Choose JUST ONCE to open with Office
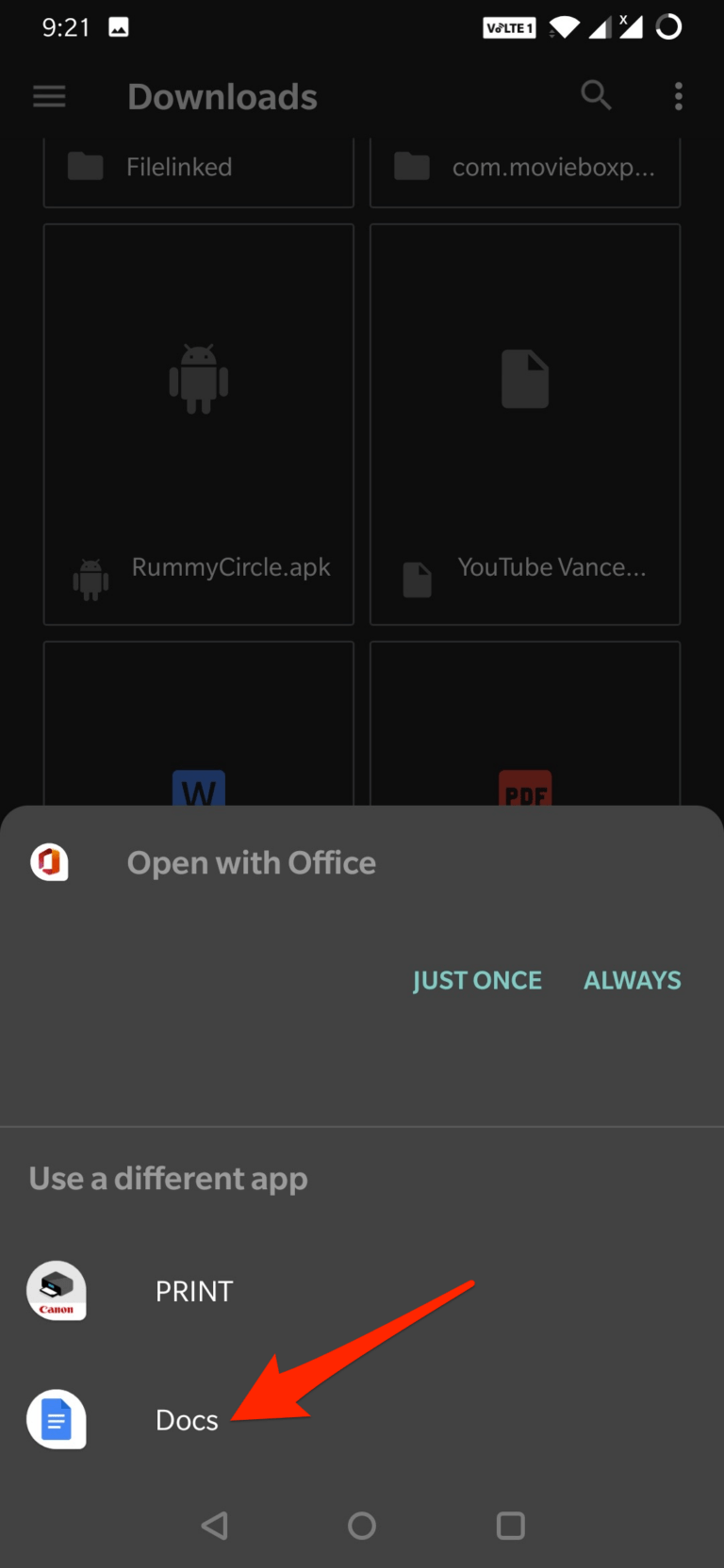 pos(477,980)
